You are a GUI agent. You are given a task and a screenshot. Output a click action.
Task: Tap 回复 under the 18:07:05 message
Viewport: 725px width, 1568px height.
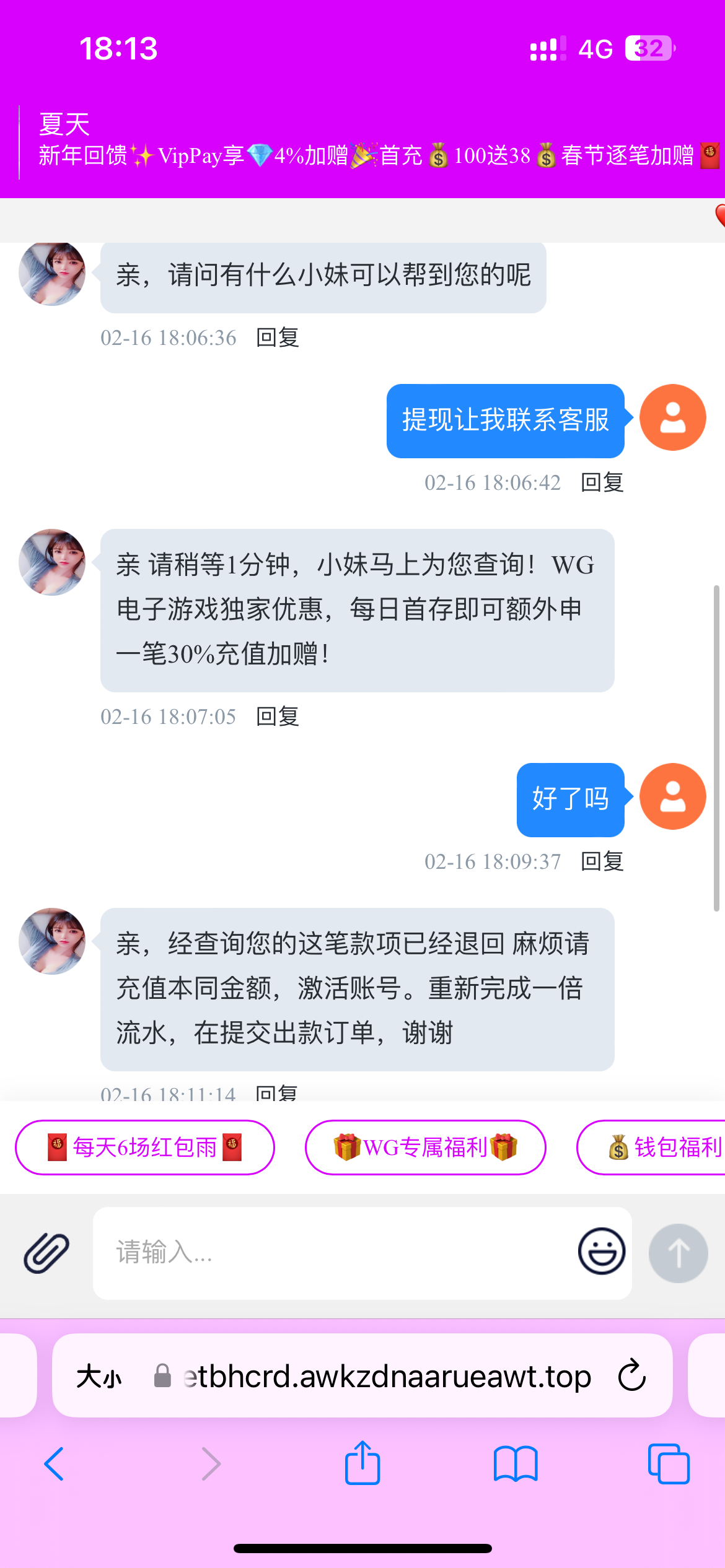pyautogui.click(x=278, y=716)
